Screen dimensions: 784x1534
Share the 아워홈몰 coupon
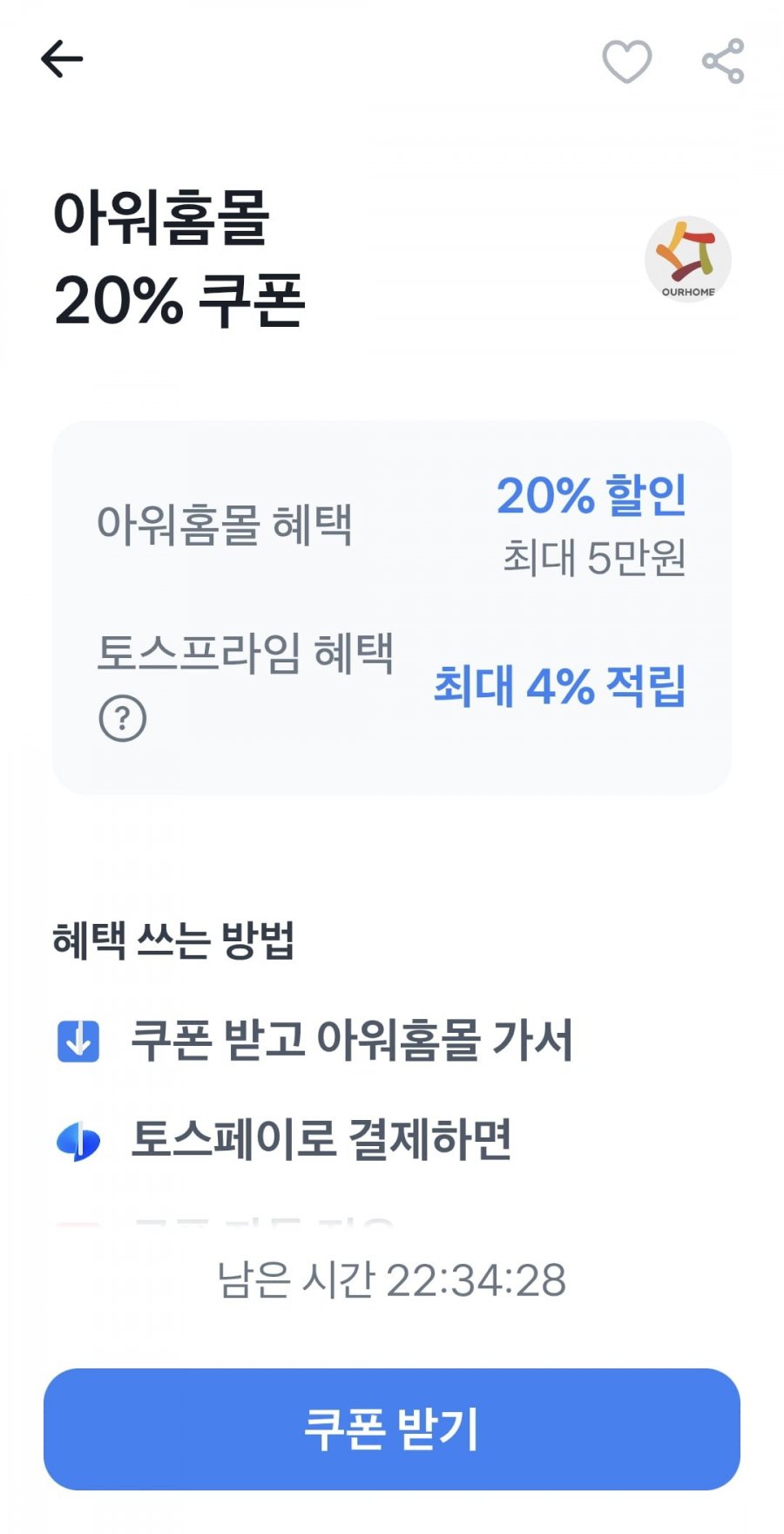click(723, 61)
